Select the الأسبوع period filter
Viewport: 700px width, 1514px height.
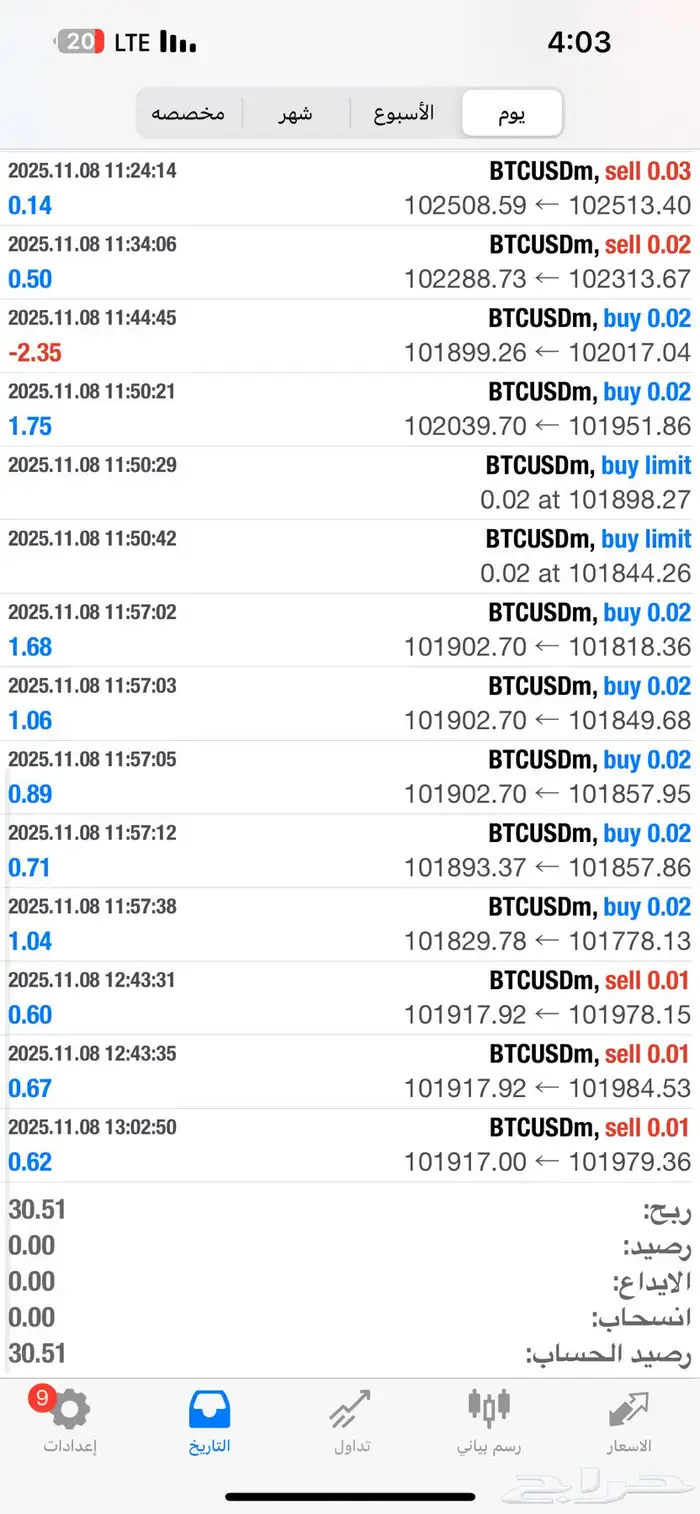pyautogui.click(x=404, y=113)
